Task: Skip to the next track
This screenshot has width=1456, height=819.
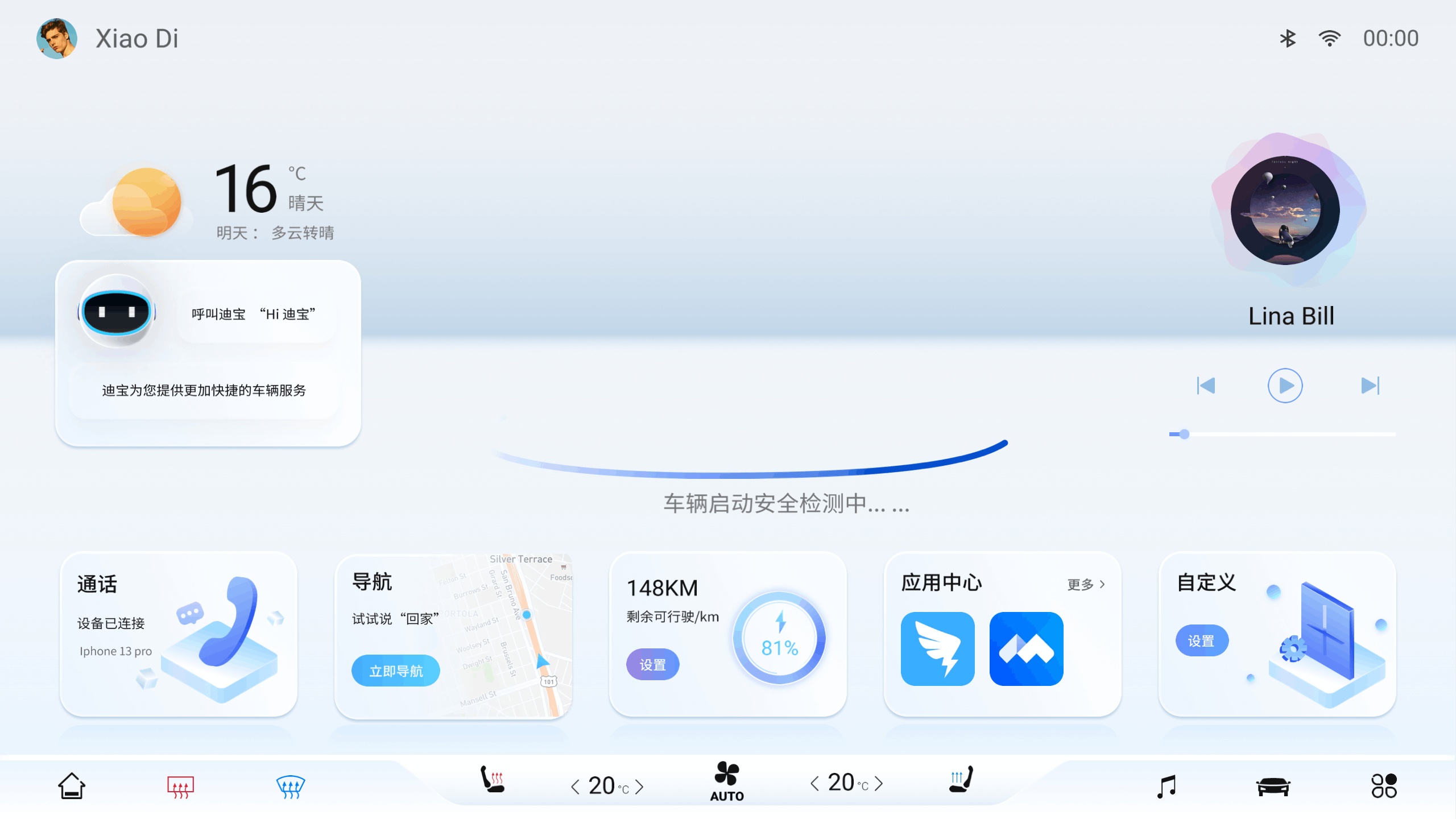Action: click(x=1370, y=386)
